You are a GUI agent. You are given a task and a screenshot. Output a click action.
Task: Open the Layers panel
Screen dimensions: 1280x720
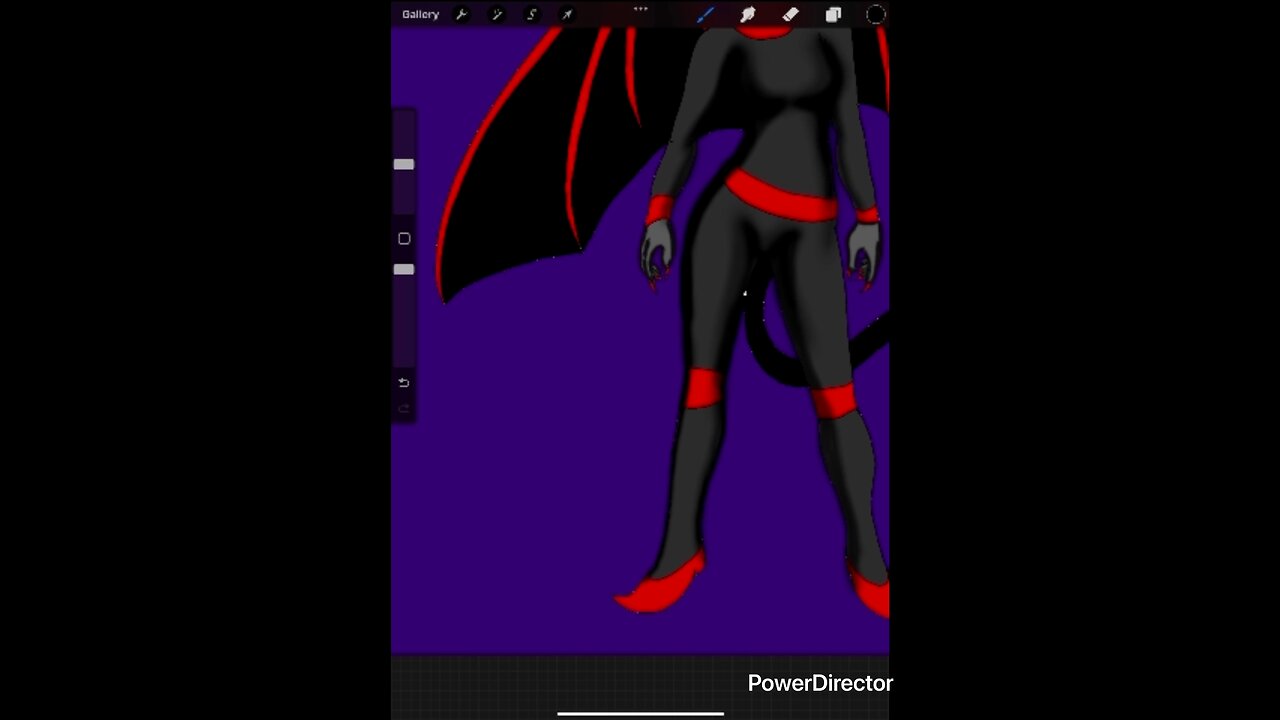pos(833,14)
